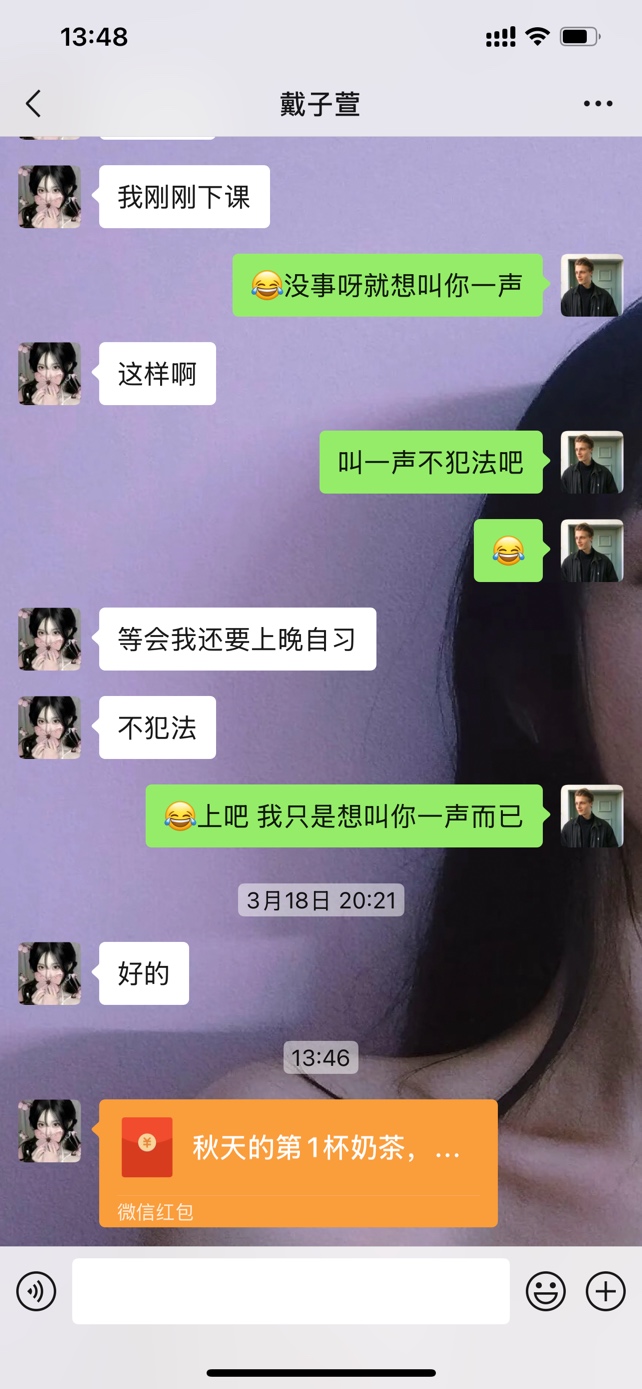This screenshot has height=1389, width=642.
Task: Switch to voice message input
Action: (36, 1291)
